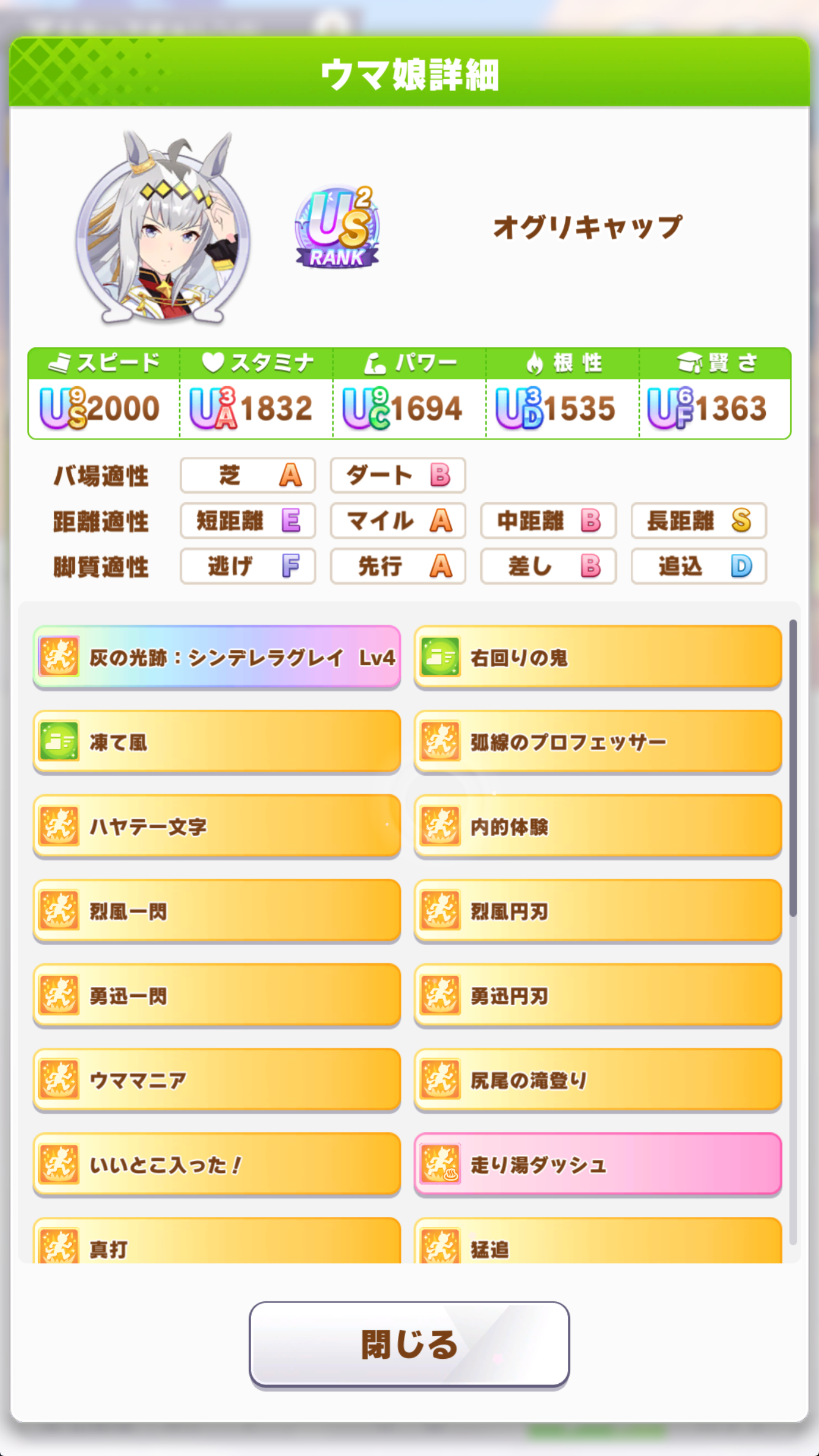
Task: Open the 烈風円刃 skill
Action: point(598,911)
